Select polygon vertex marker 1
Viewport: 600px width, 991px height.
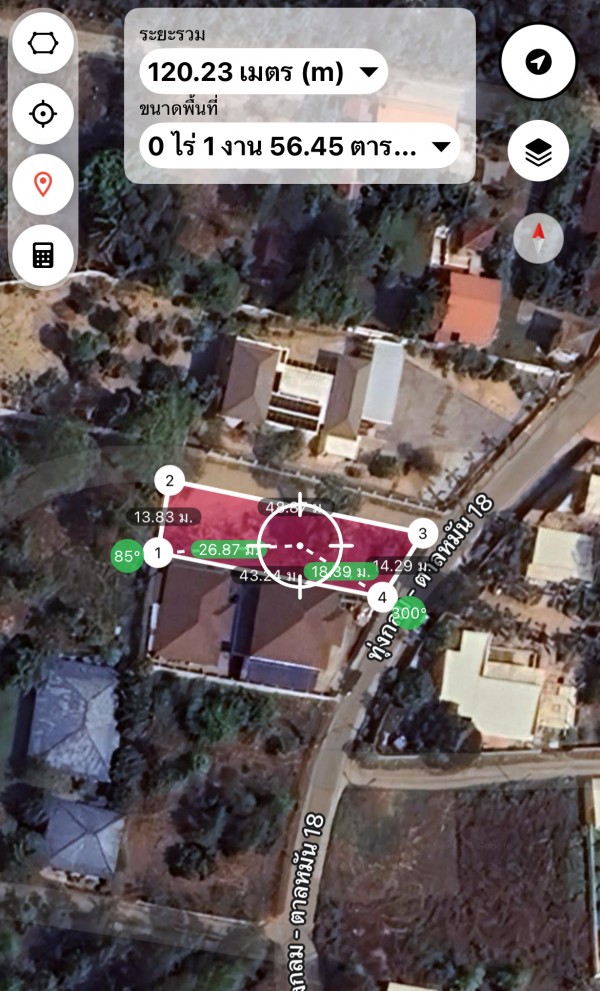pos(158,553)
